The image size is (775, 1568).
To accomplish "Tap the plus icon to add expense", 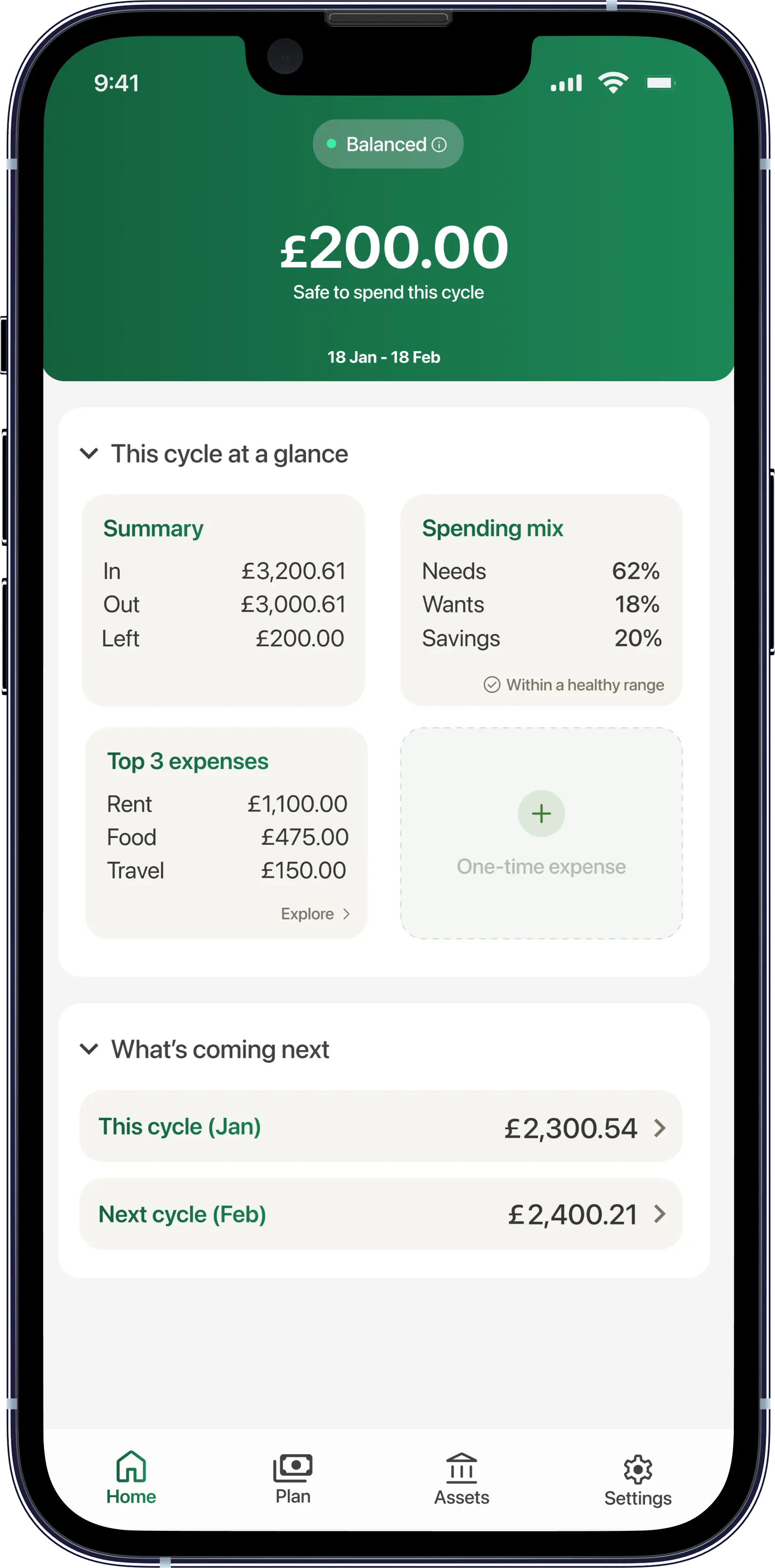I will click(541, 813).
